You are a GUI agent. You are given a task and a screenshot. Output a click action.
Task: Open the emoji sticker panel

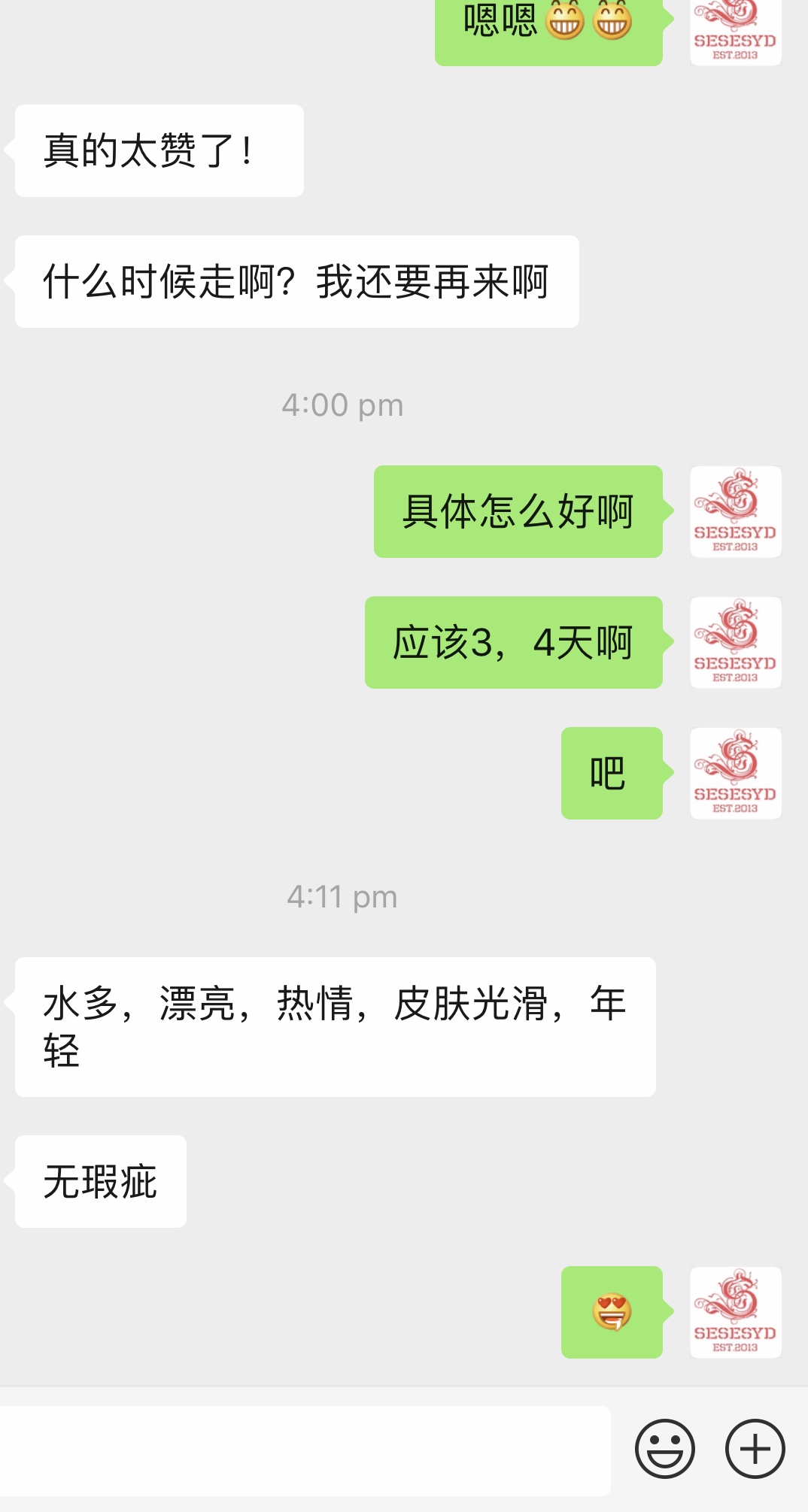coord(664,1449)
